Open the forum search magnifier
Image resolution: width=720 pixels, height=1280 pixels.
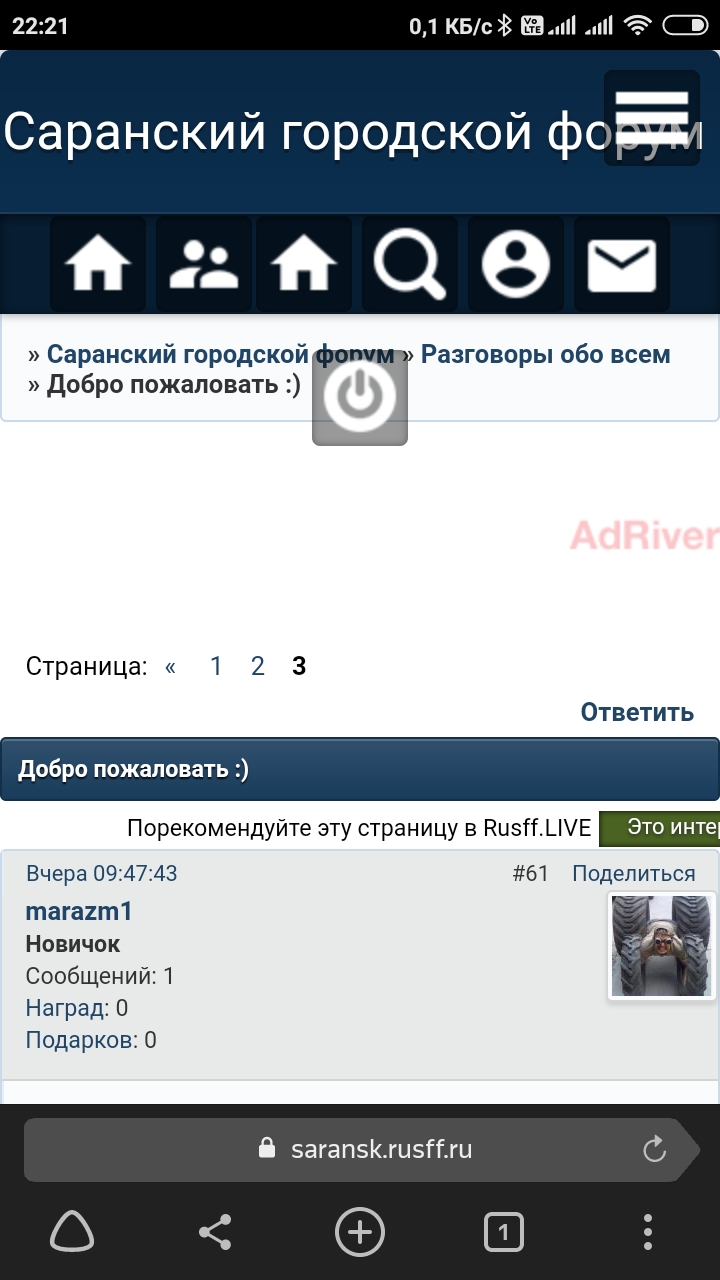pyautogui.click(x=410, y=265)
